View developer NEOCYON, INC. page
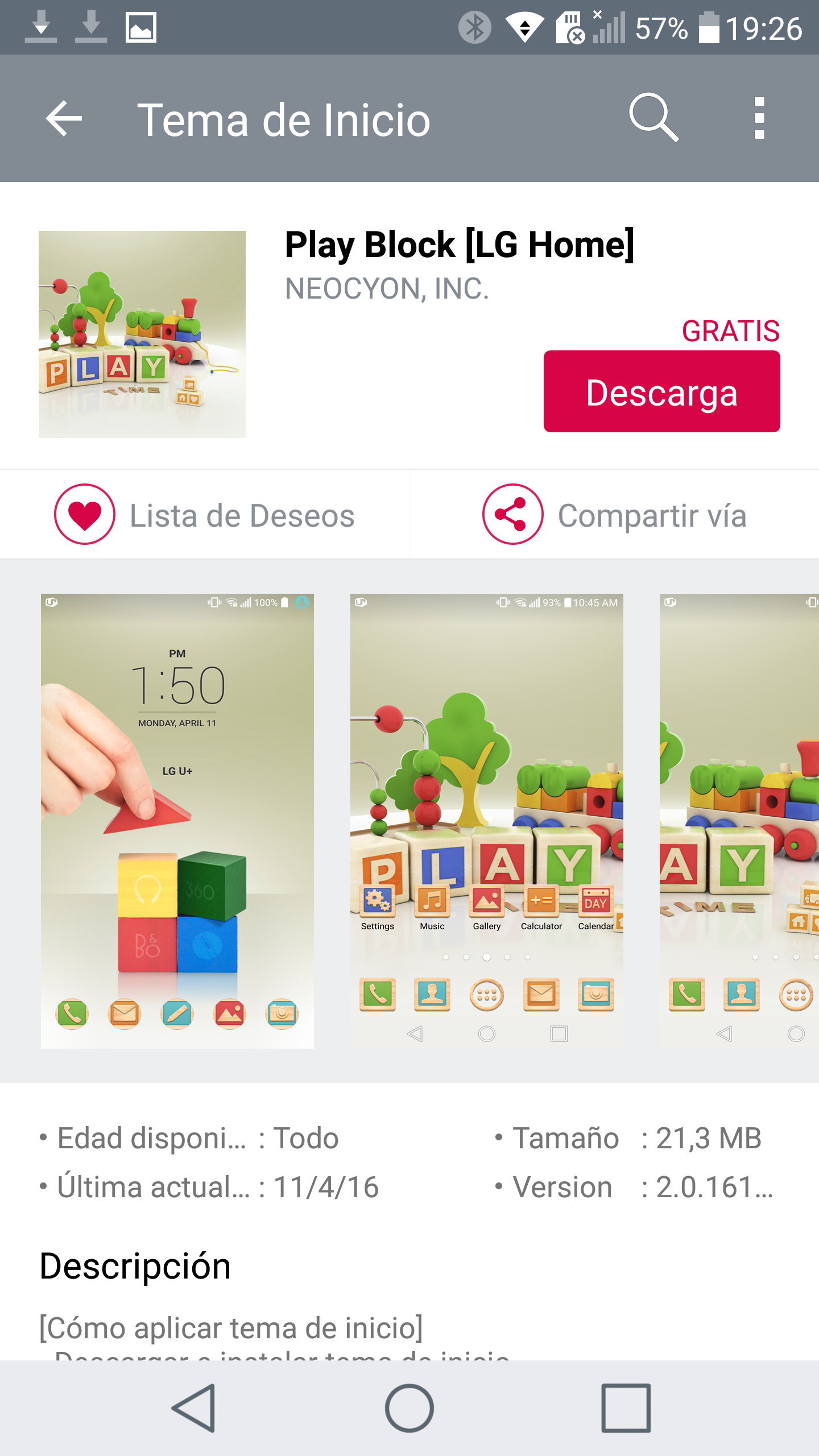Viewport: 819px width, 1456px height. [x=387, y=289]
